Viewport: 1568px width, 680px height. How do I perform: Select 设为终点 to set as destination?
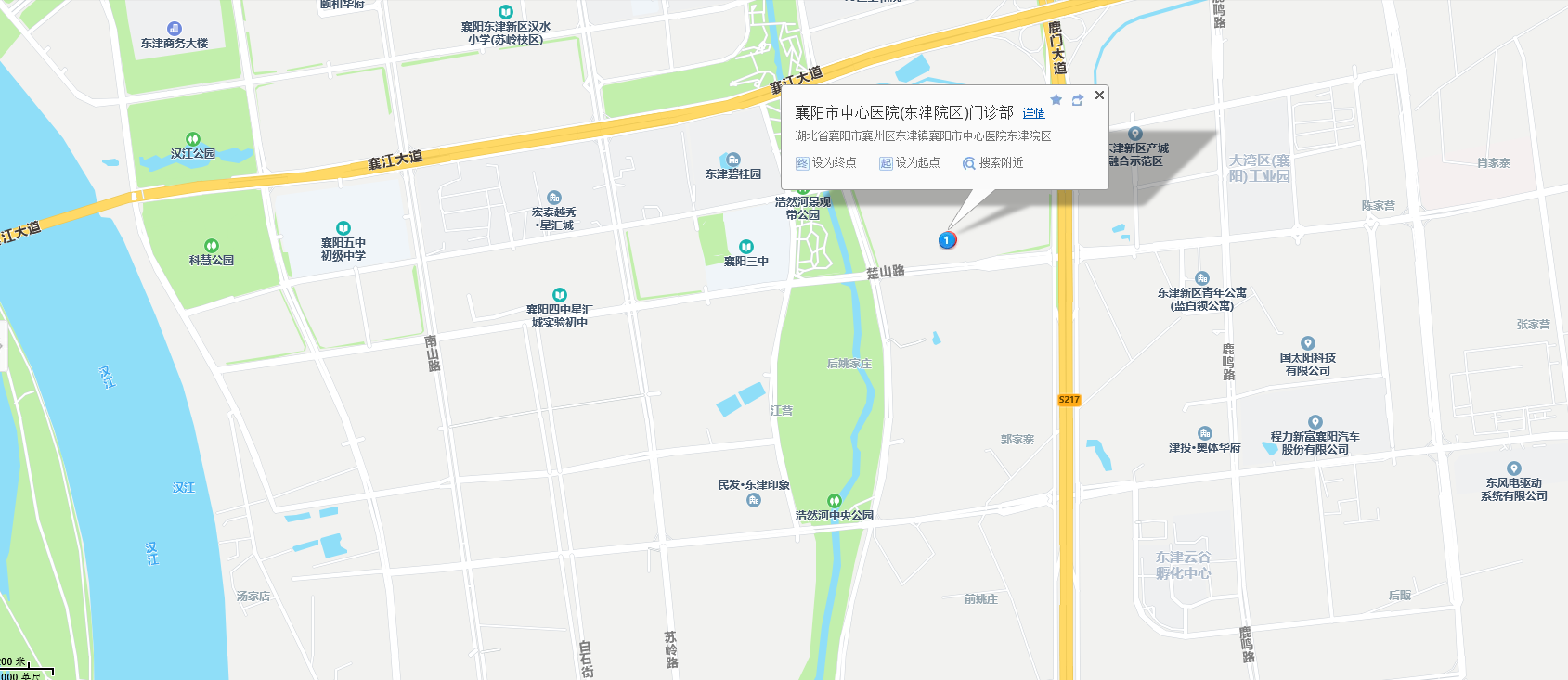coord(825,163)
